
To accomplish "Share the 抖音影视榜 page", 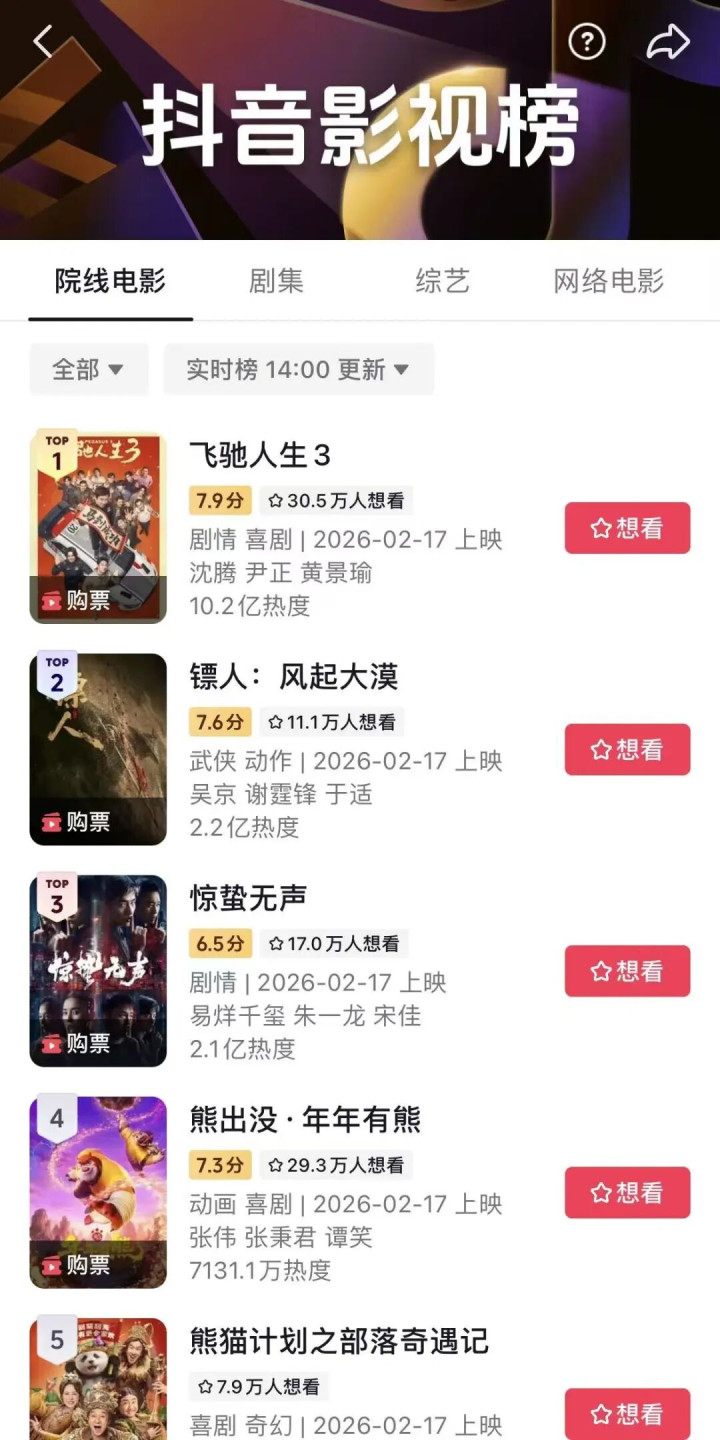I will pyautogui.click(x=668, y=41).
